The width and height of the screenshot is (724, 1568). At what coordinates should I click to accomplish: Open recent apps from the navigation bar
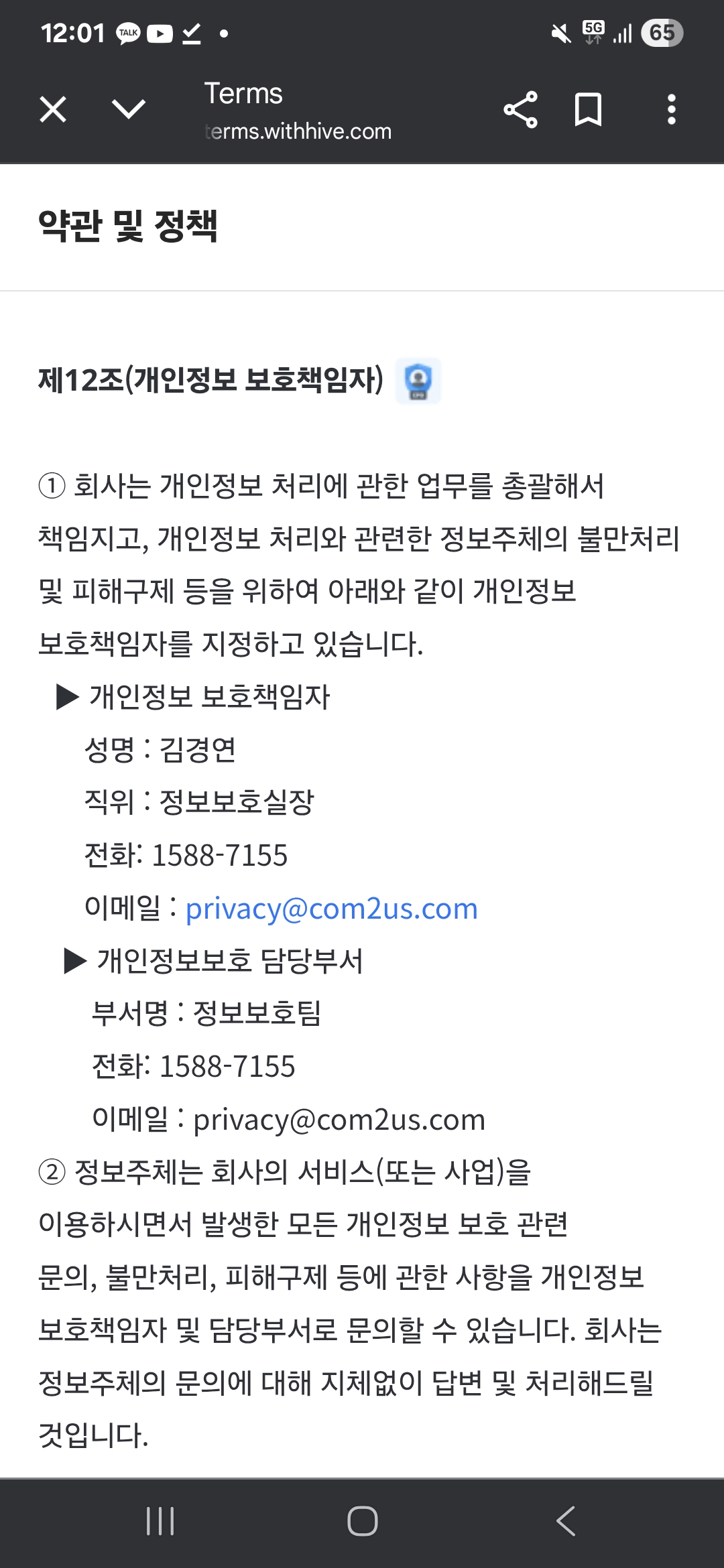160,1521
